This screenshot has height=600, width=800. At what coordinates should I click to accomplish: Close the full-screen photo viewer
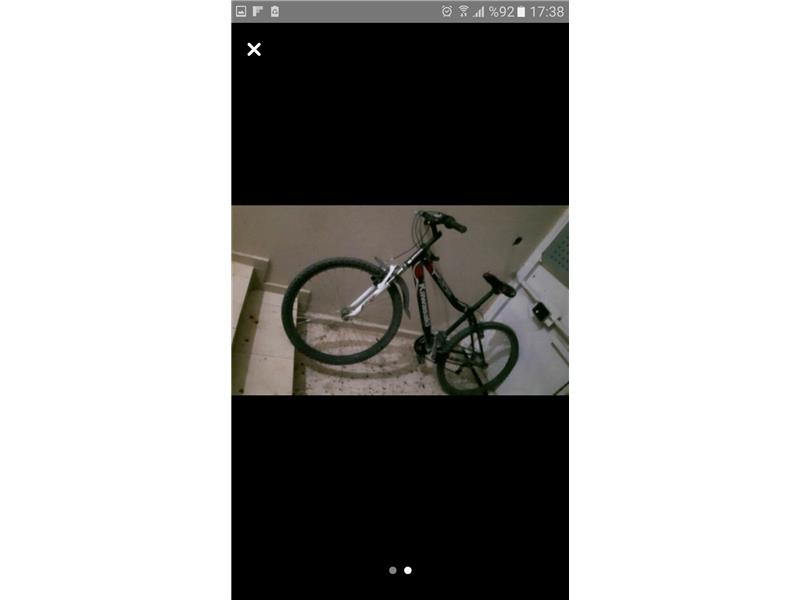pos(254,49)
